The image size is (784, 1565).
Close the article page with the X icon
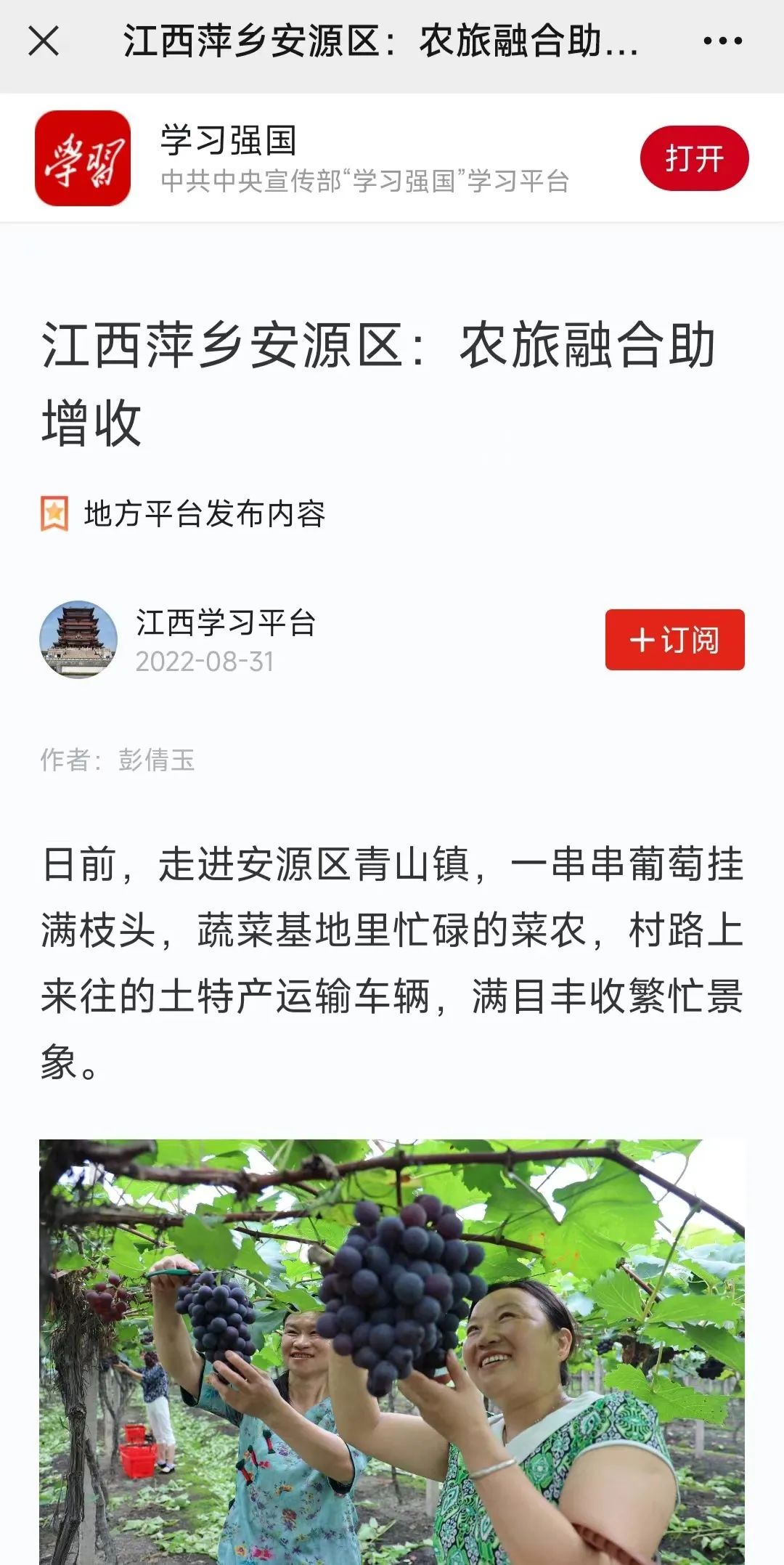[x=44, y=41]
